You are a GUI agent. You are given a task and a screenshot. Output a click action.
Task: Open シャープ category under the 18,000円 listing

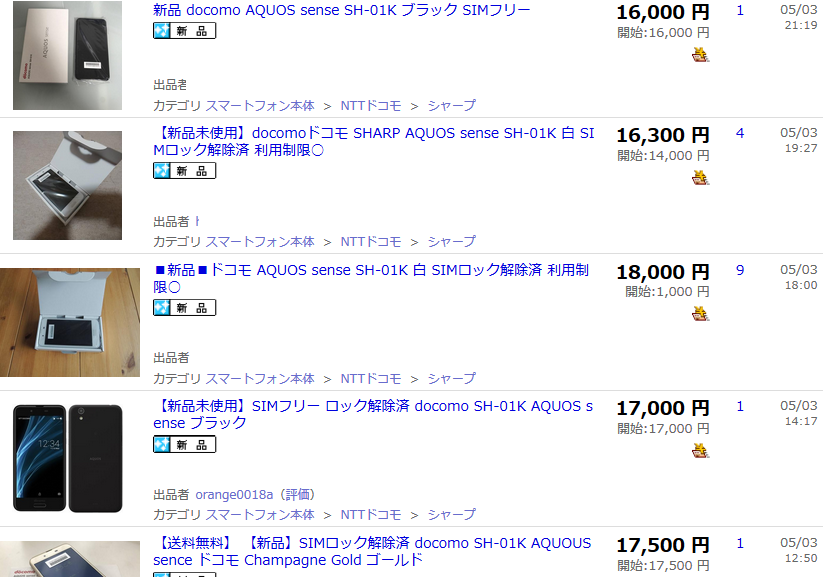pyautogui.click(x=451, y=379)
